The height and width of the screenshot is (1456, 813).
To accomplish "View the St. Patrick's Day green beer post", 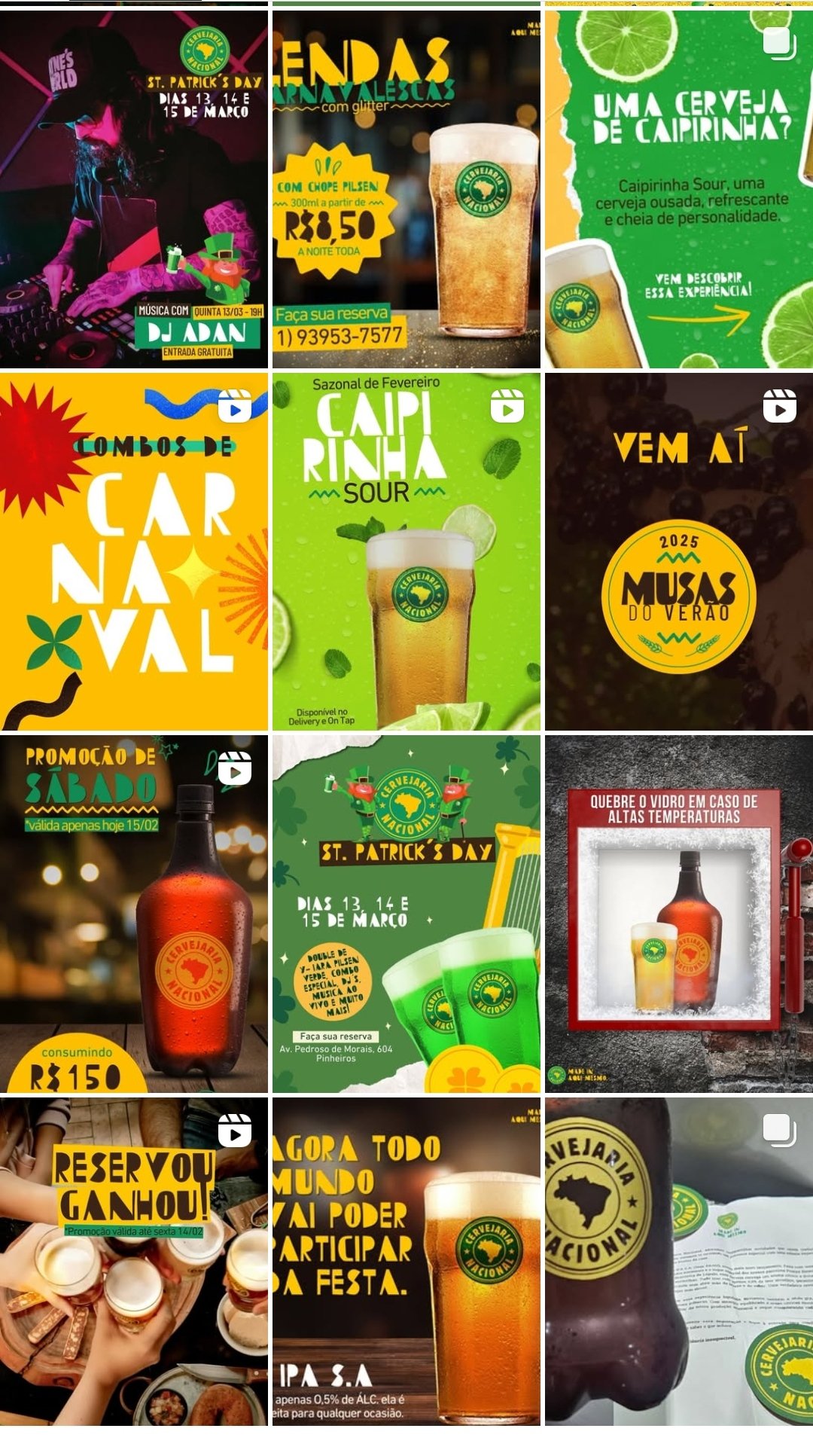I will (x=406, y=914).
